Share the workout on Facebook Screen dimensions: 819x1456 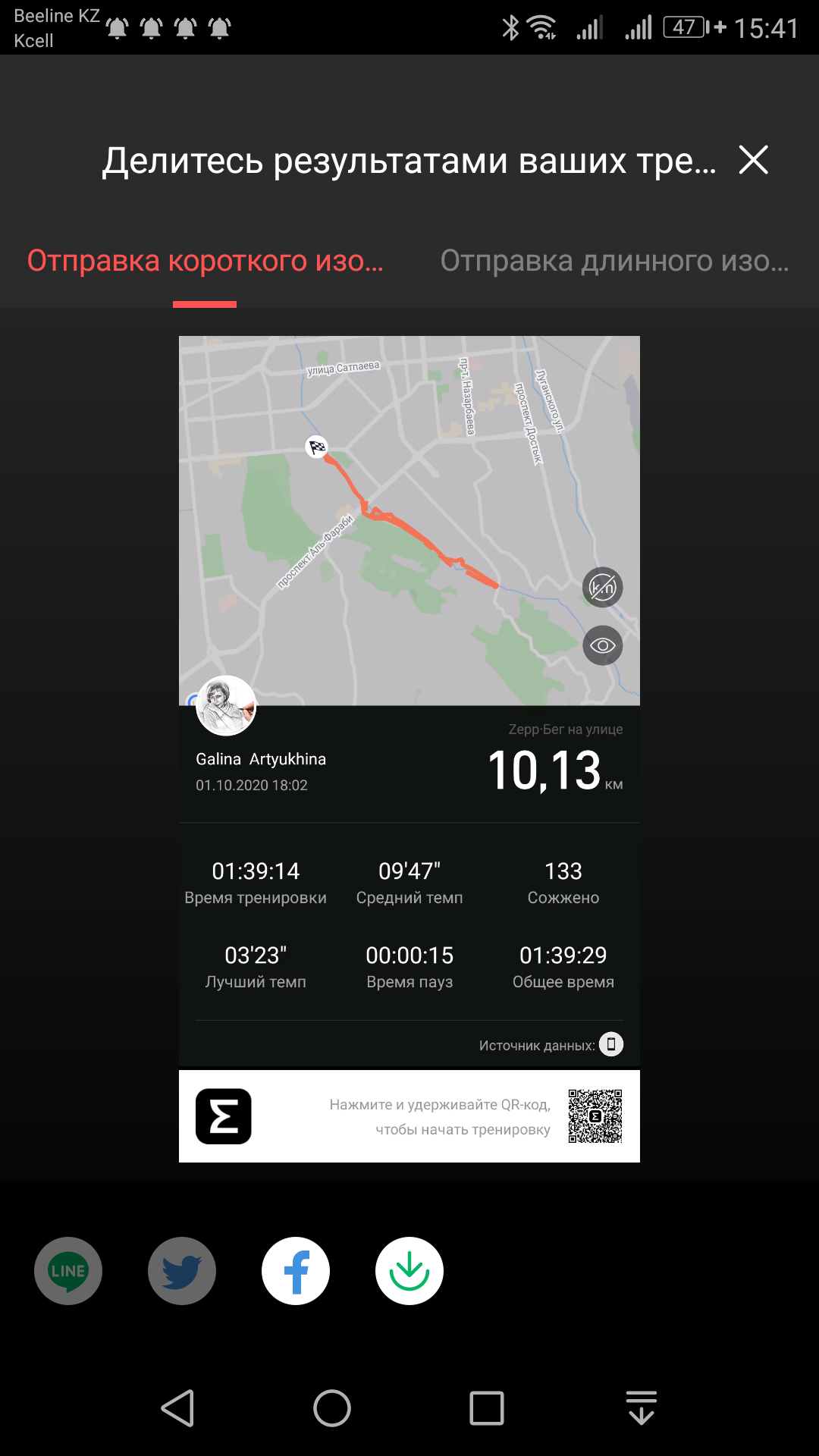pyautogui.click(x=296, y=1271)
